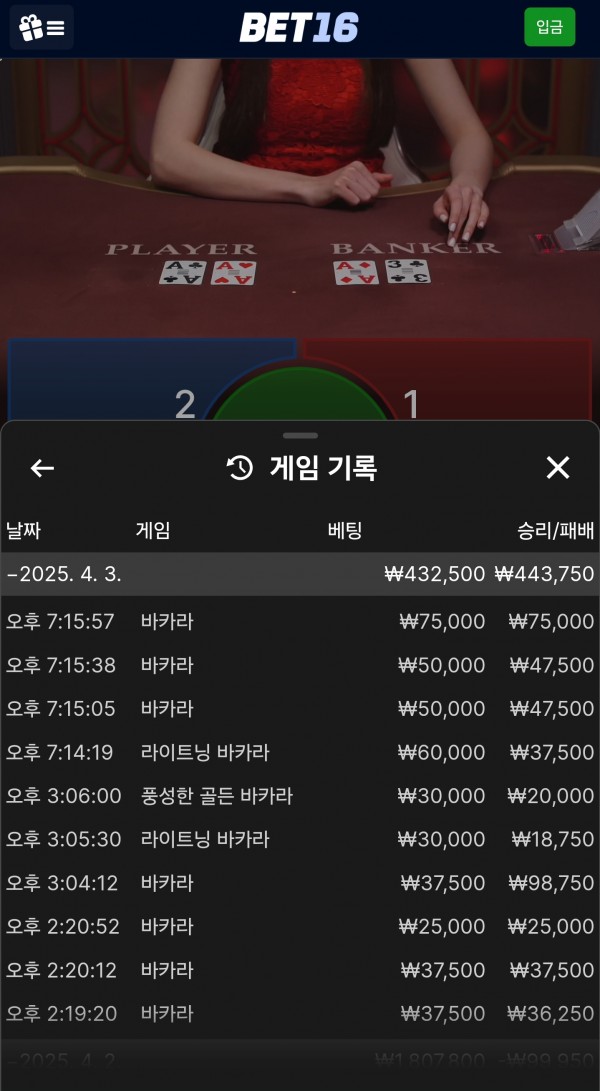Screen dimensions: 600x1091
Task: Collapse the 2025. 4. 3. date group
Action: pyautogui.click(x=64, y=574)
